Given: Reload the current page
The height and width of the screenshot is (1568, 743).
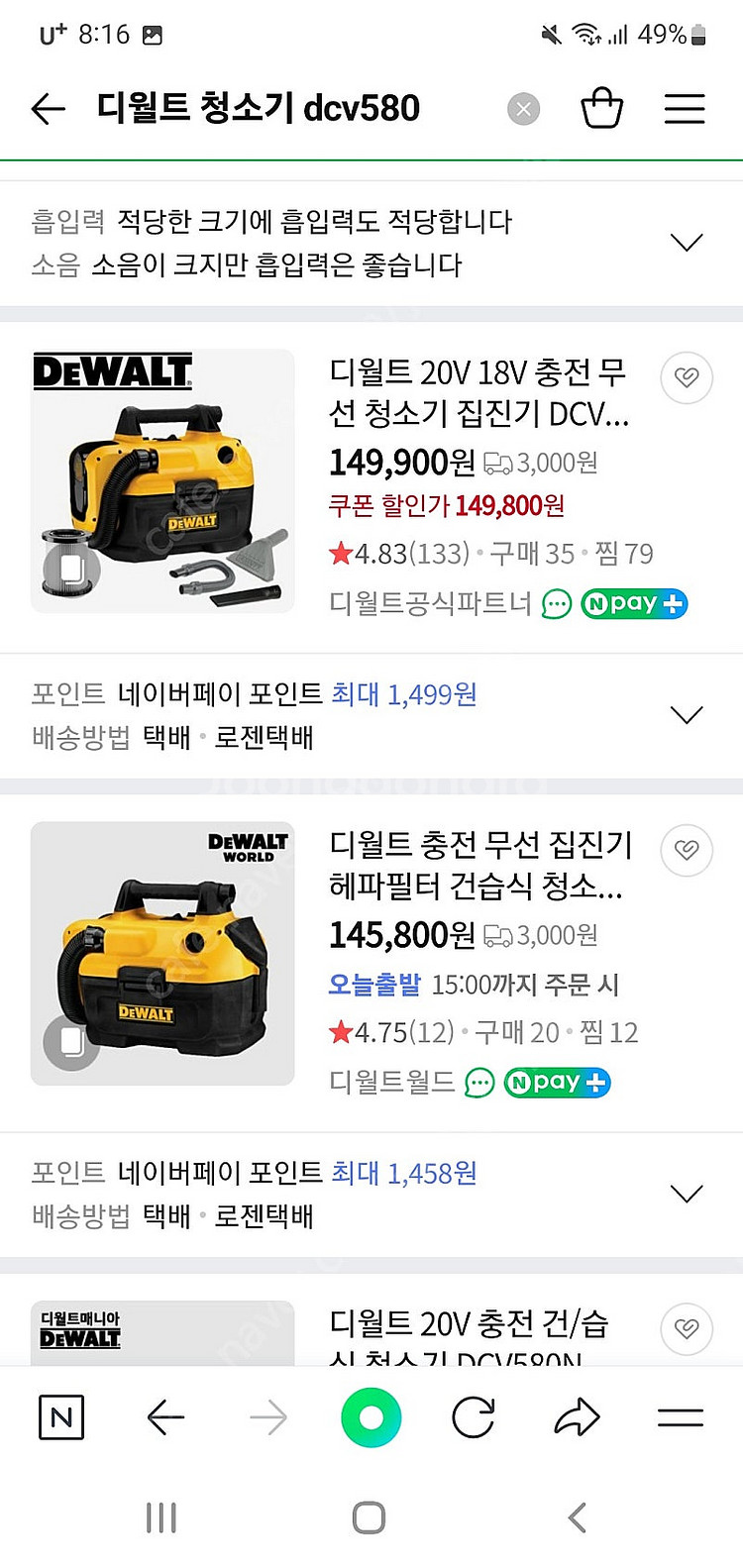Looking at the screenshot, I should pos(474,1418).
